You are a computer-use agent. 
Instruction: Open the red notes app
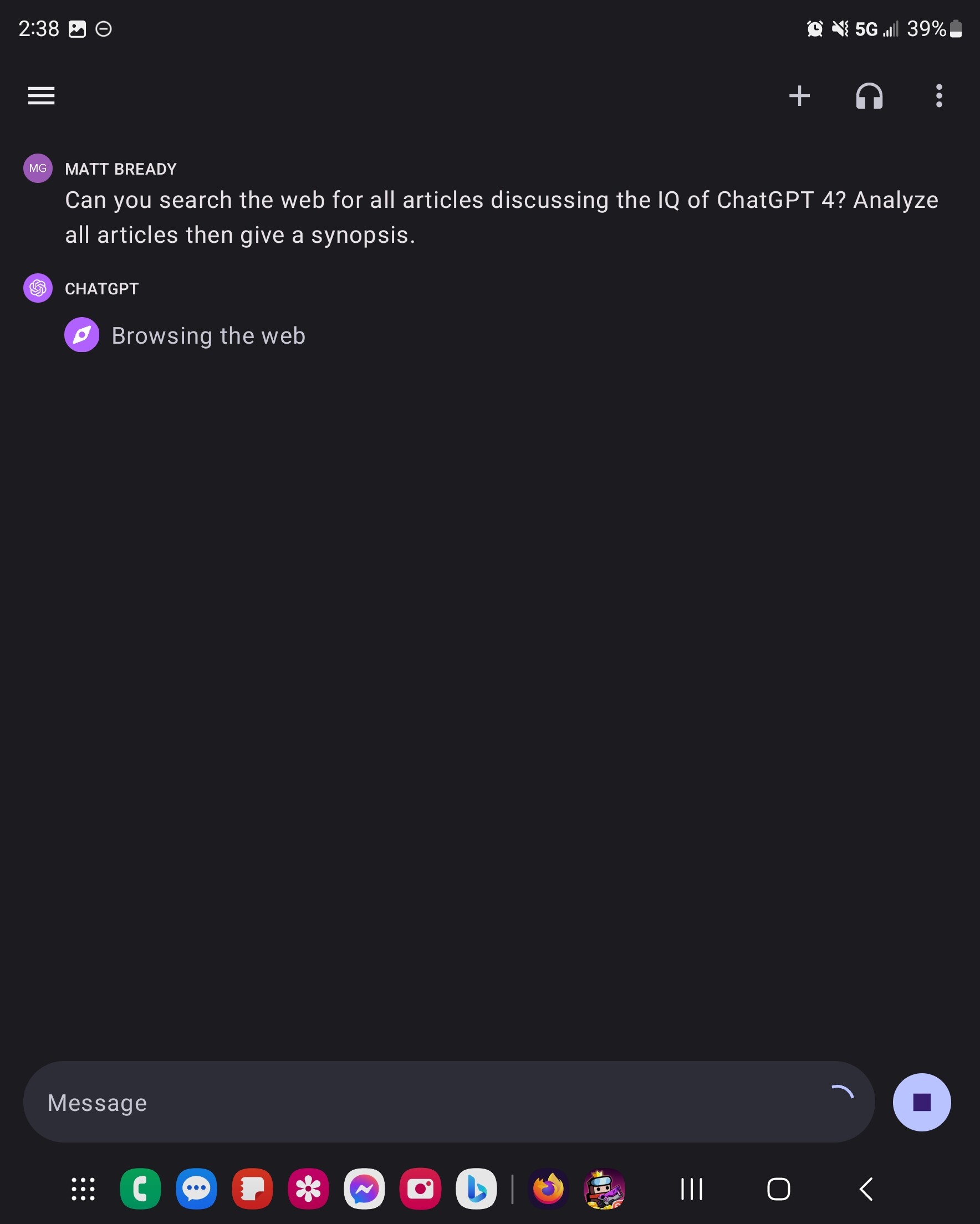tap(252, 1189)
